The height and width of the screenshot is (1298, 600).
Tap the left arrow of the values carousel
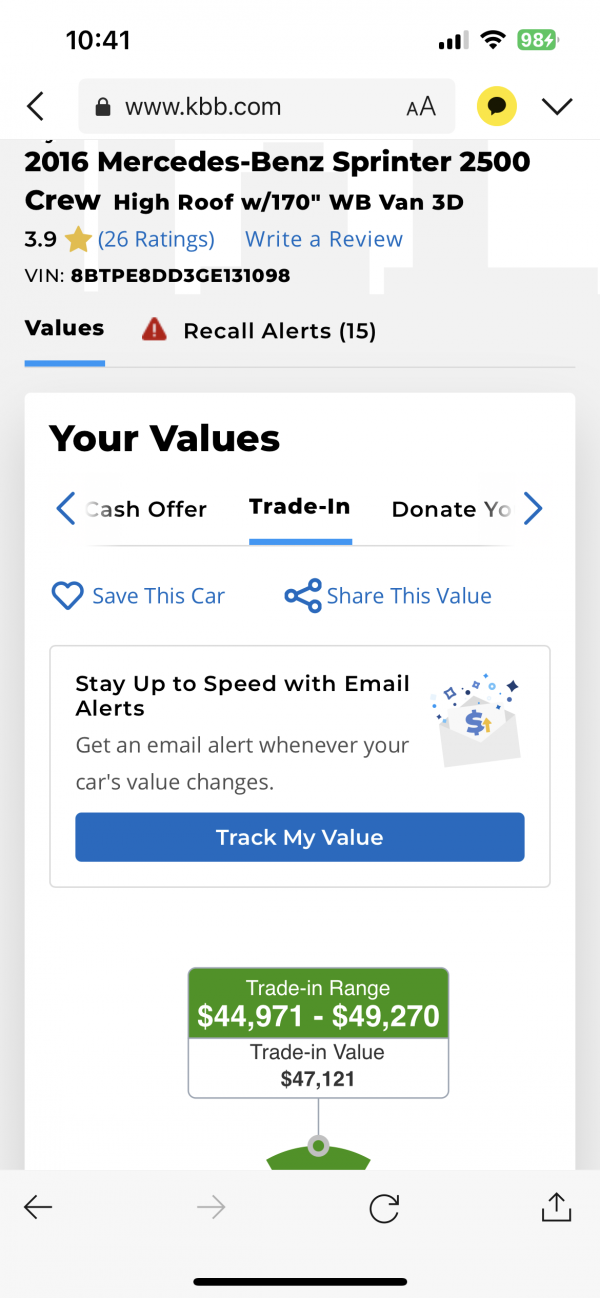[65, 508]
